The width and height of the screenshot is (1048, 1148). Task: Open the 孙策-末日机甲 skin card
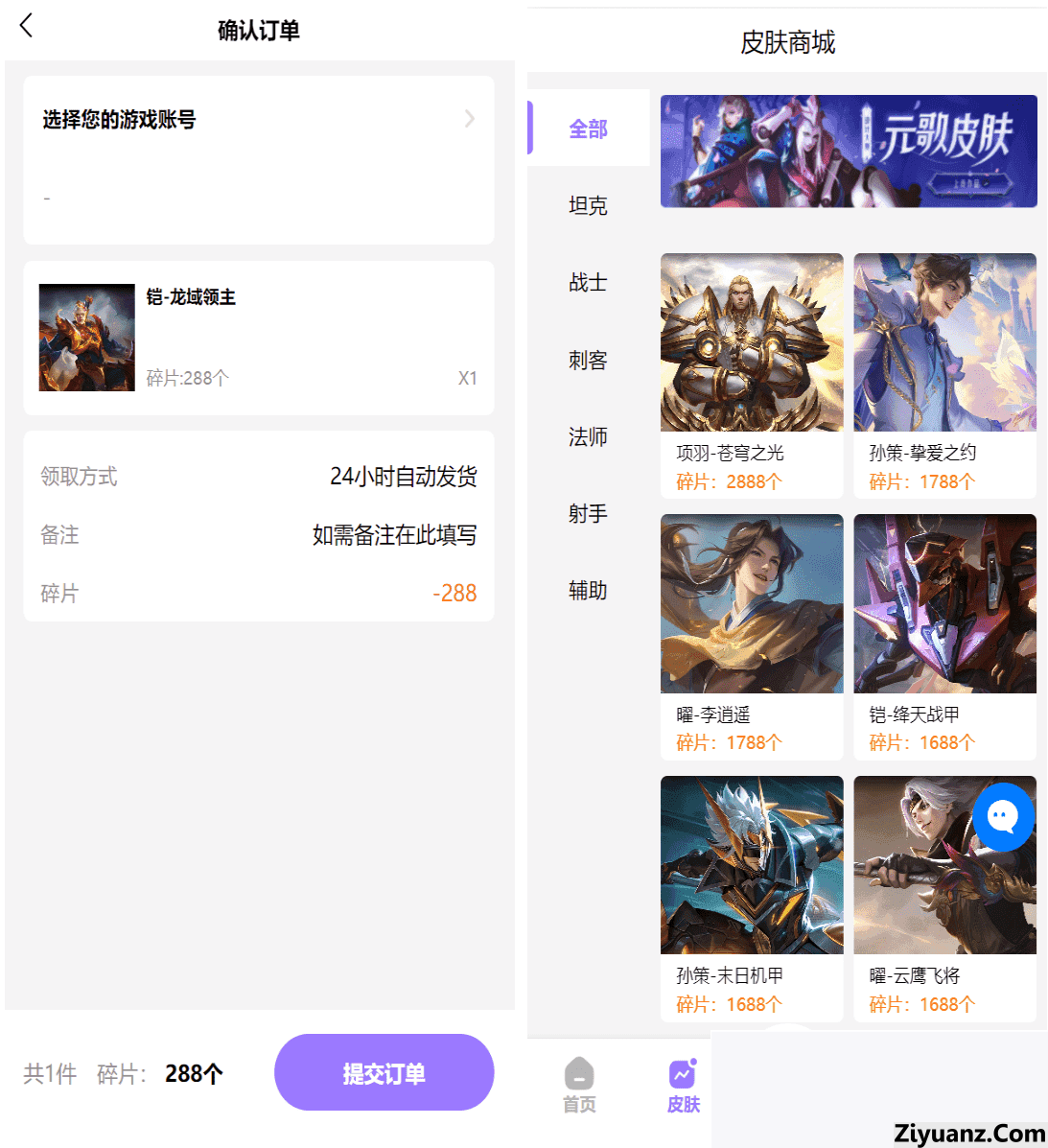(752, 897)
